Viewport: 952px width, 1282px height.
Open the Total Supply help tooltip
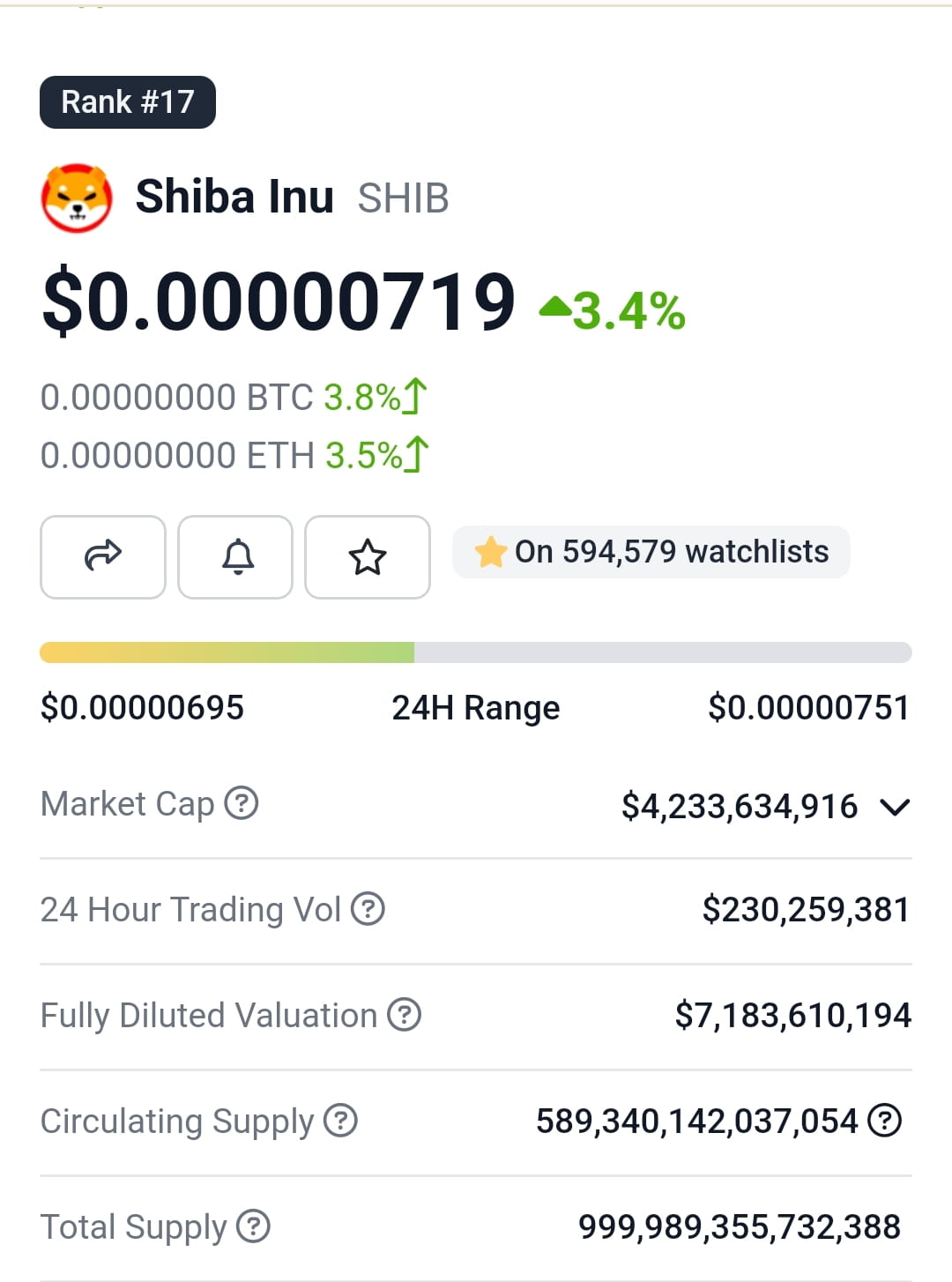[254, 1226]
